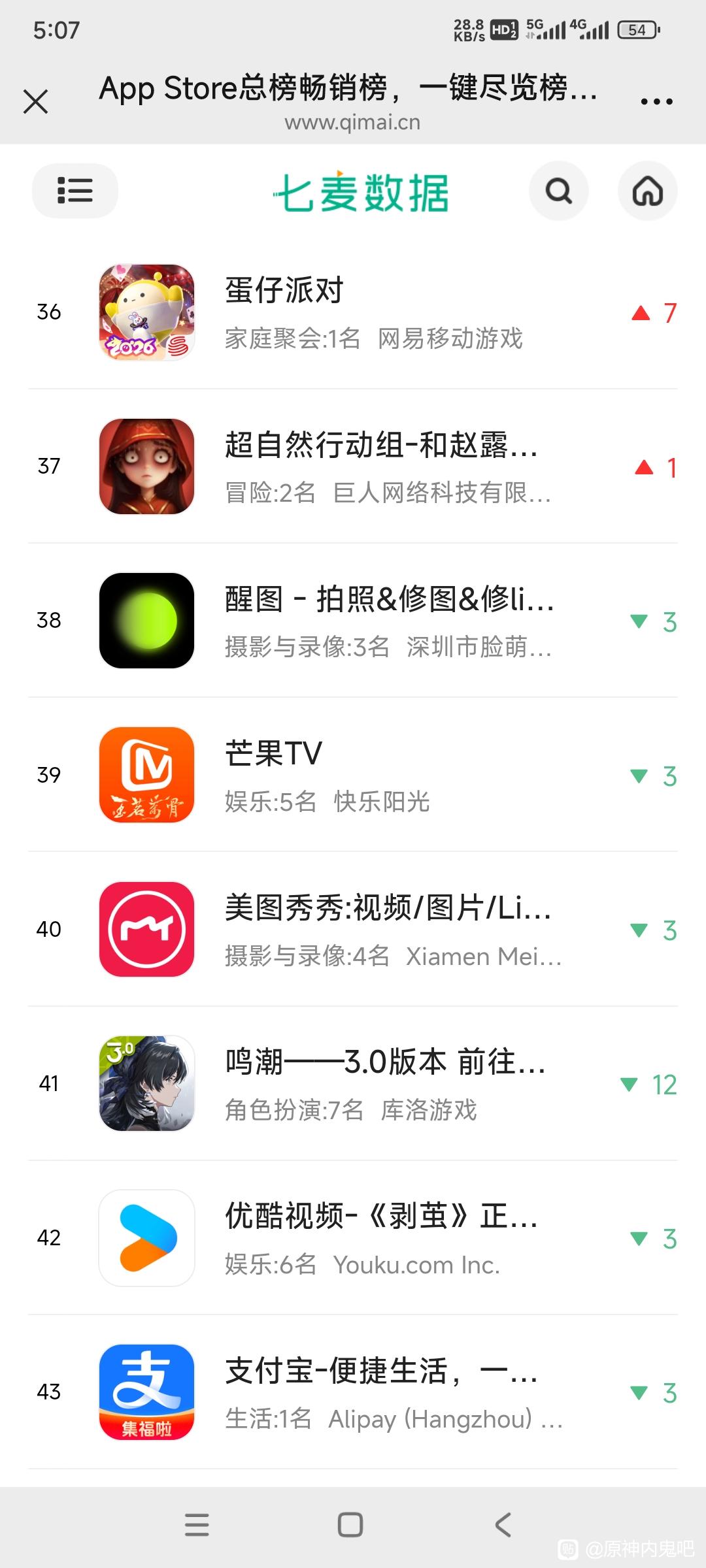Open the search magnifier icon
The height and width of the screenshot is (1568, 706).
[559, 191]
